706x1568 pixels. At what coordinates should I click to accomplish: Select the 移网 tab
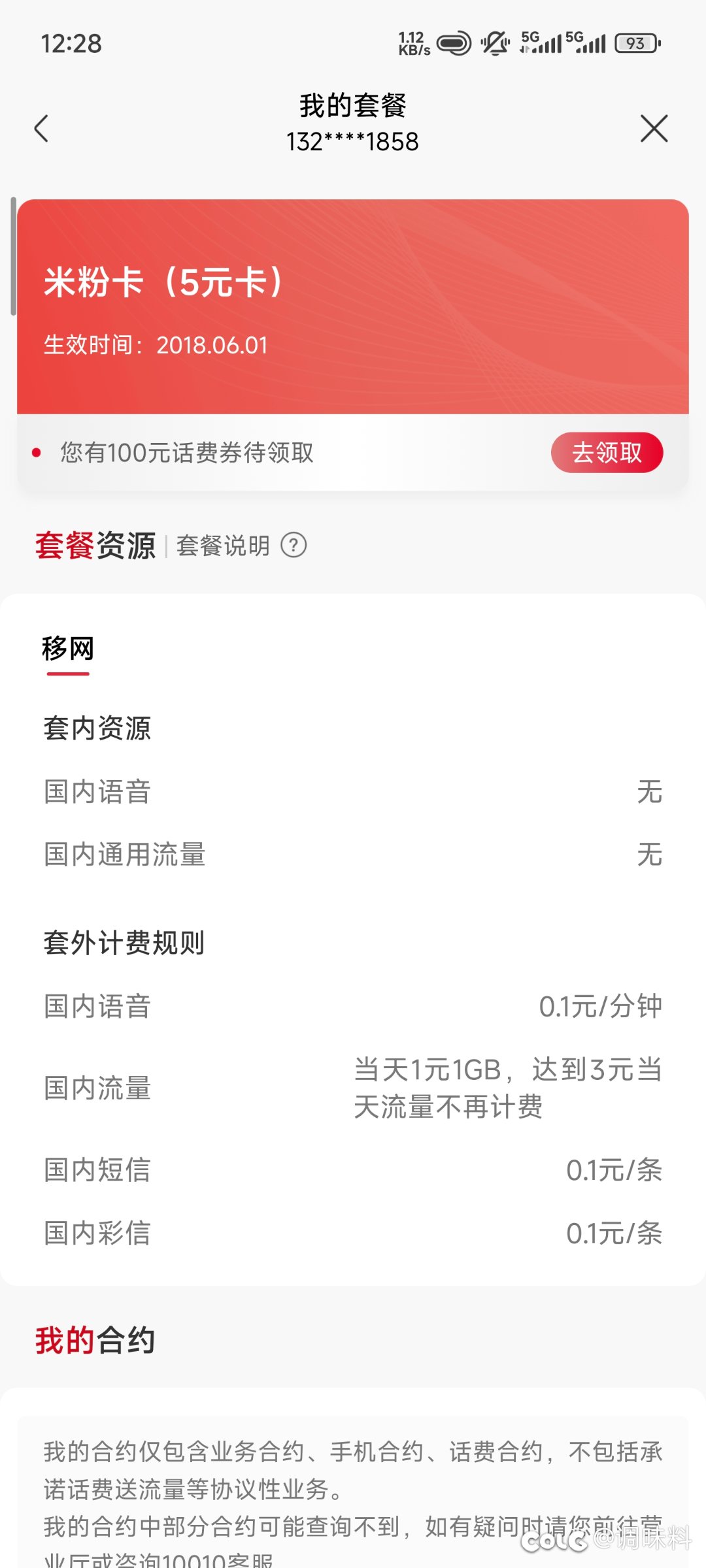pos(68,649)
